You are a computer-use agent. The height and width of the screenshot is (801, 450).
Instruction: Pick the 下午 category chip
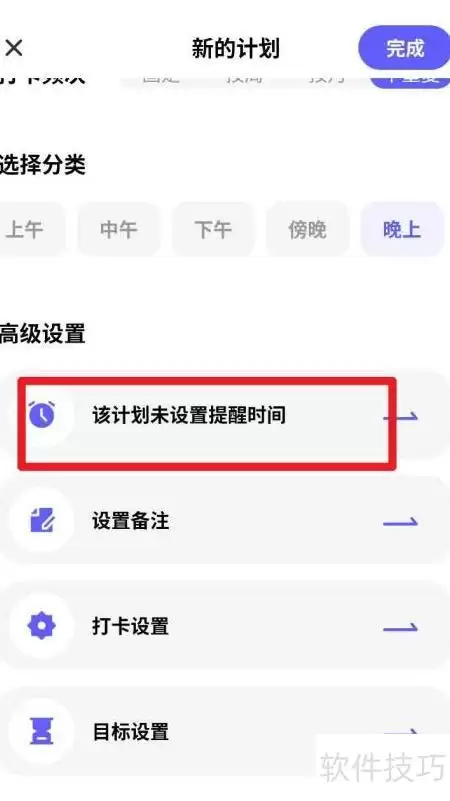tap(213, 229)
